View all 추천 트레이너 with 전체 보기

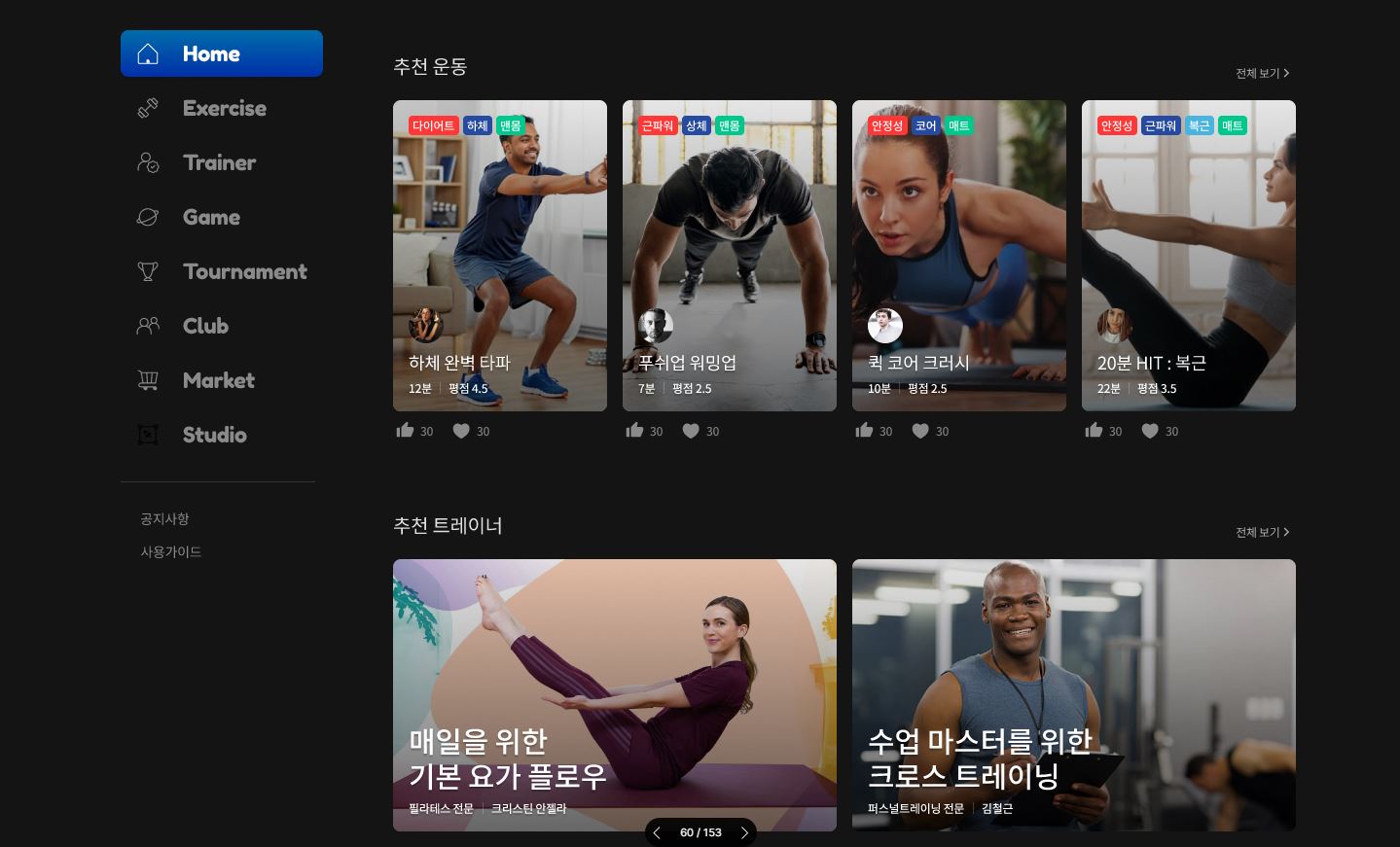point(1262,532)
